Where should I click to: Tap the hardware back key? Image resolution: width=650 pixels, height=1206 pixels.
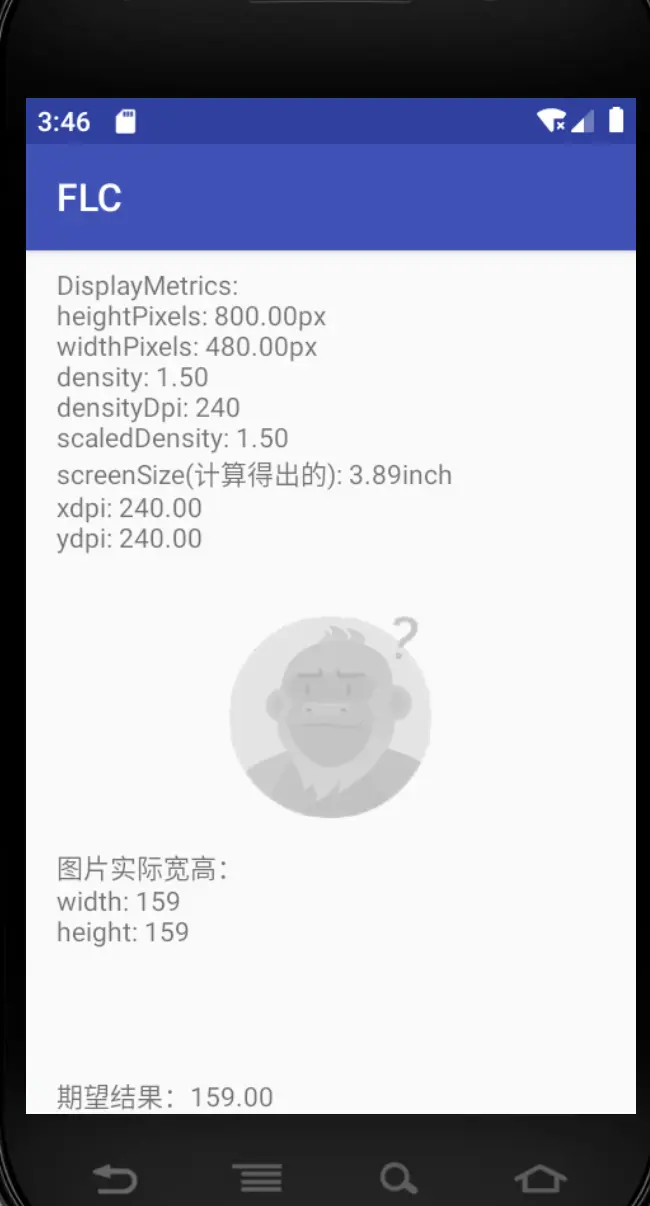point(115,1180)
